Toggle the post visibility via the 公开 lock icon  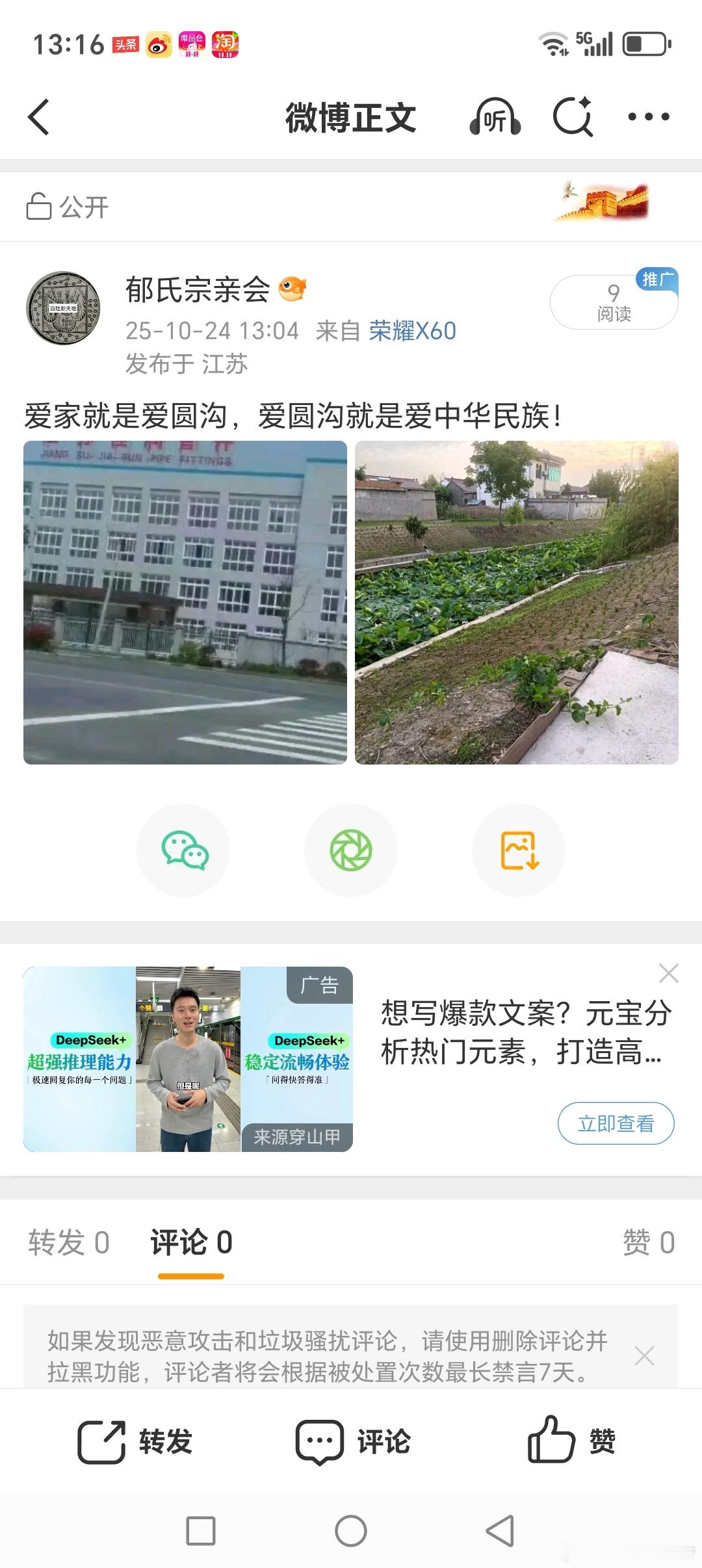pos(39,207)
